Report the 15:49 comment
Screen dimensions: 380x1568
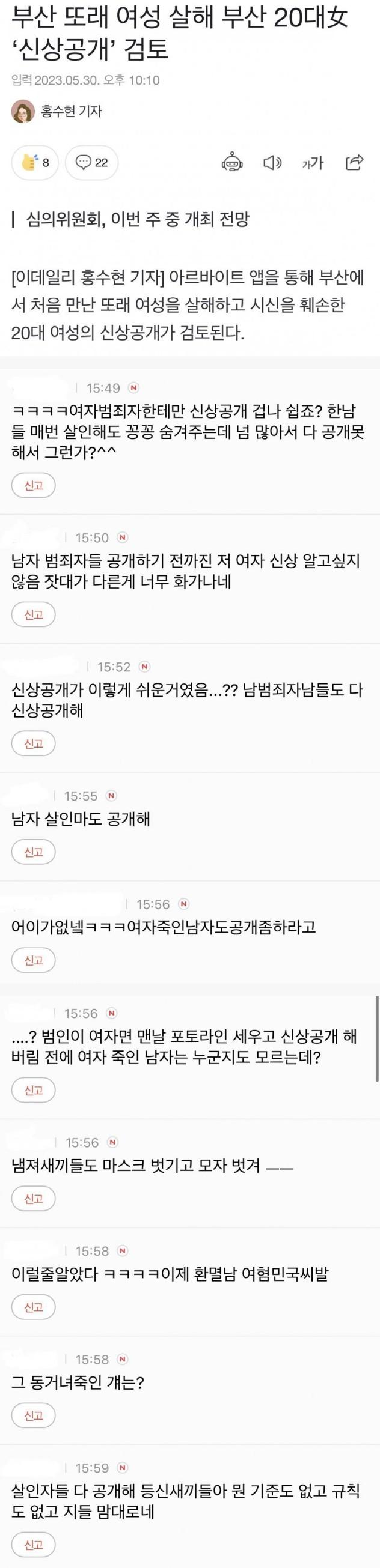34,485
